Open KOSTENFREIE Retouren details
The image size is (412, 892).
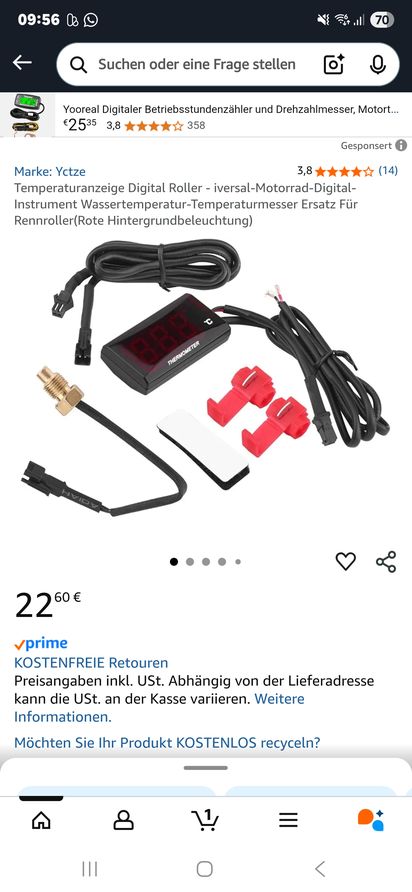(91, 663)
